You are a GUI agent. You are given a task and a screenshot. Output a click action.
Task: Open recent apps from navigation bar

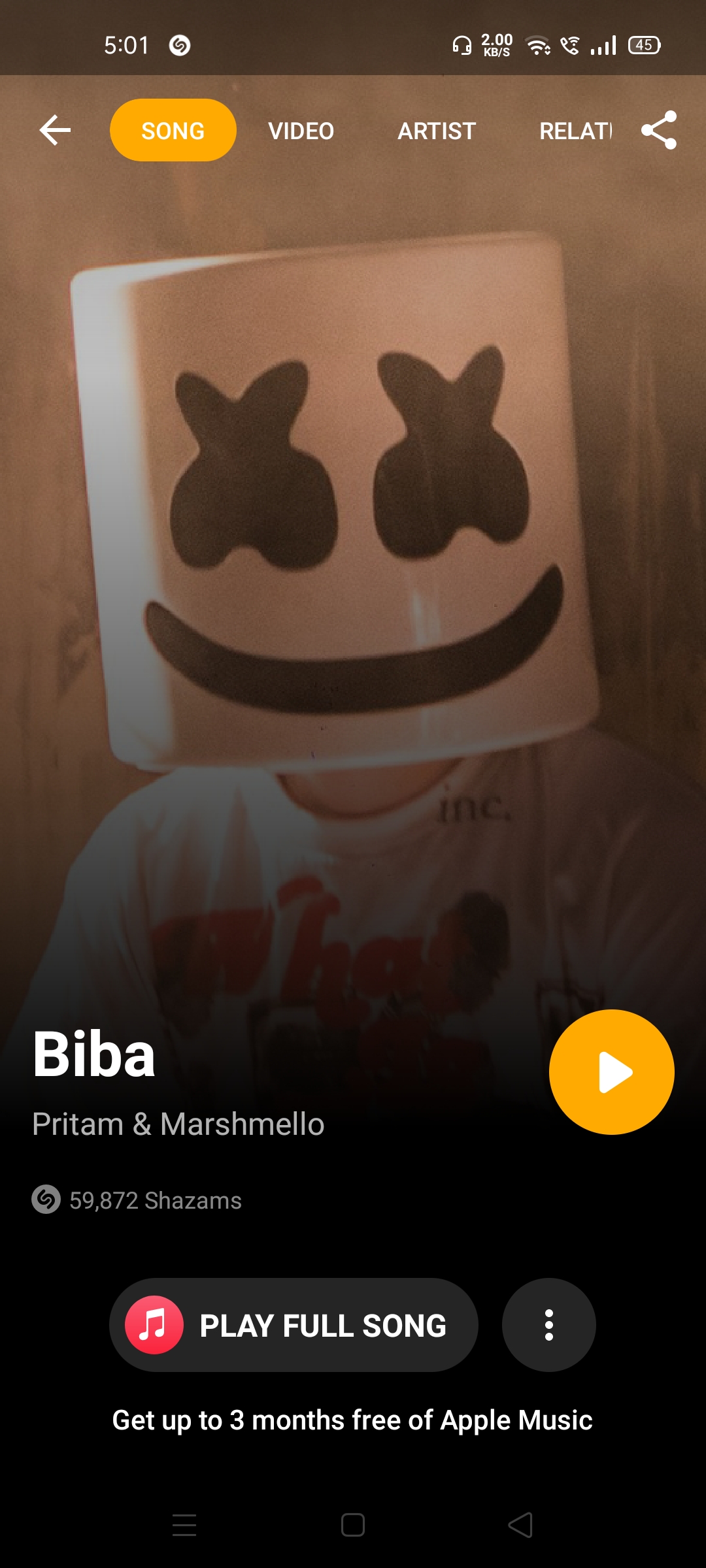tap(184, 1526)
